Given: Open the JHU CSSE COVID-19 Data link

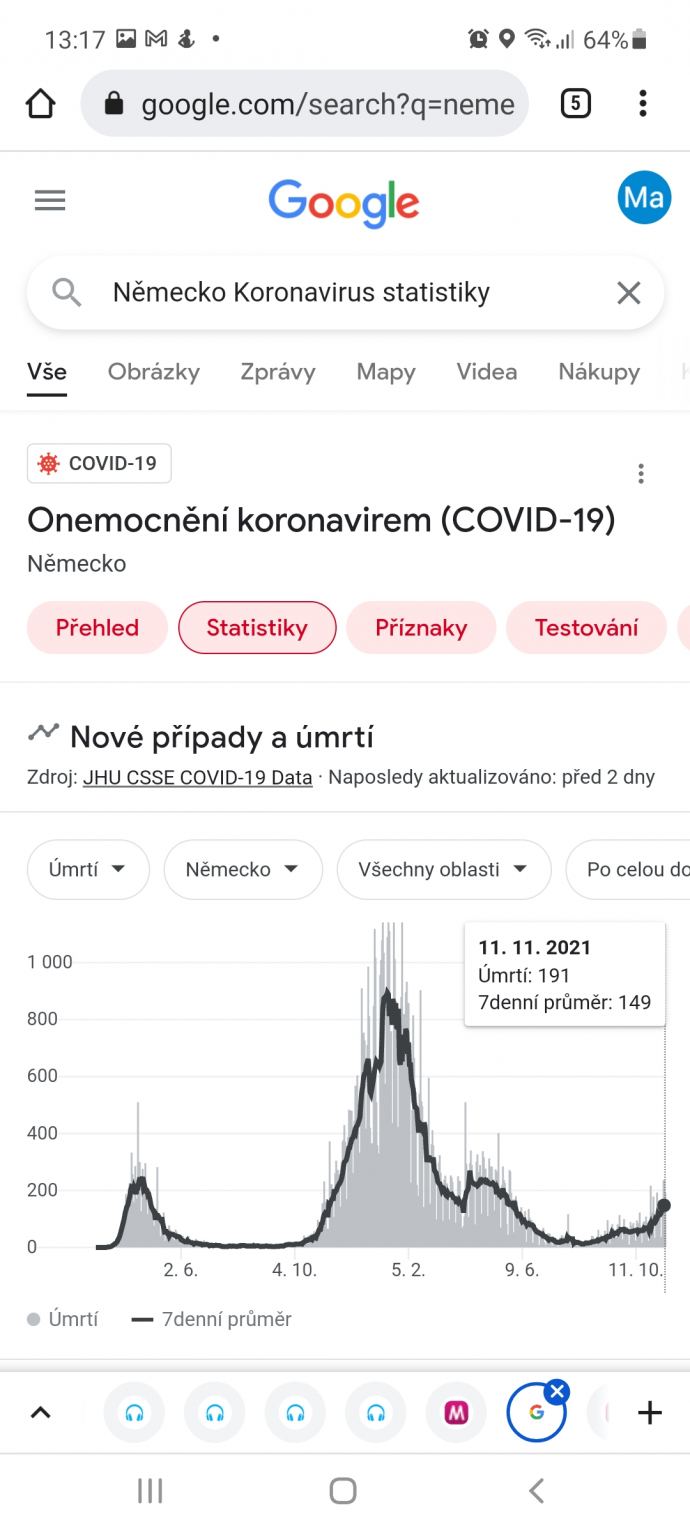Looking at the screenshot, I should pyautogui.click(x=198, y=777).
